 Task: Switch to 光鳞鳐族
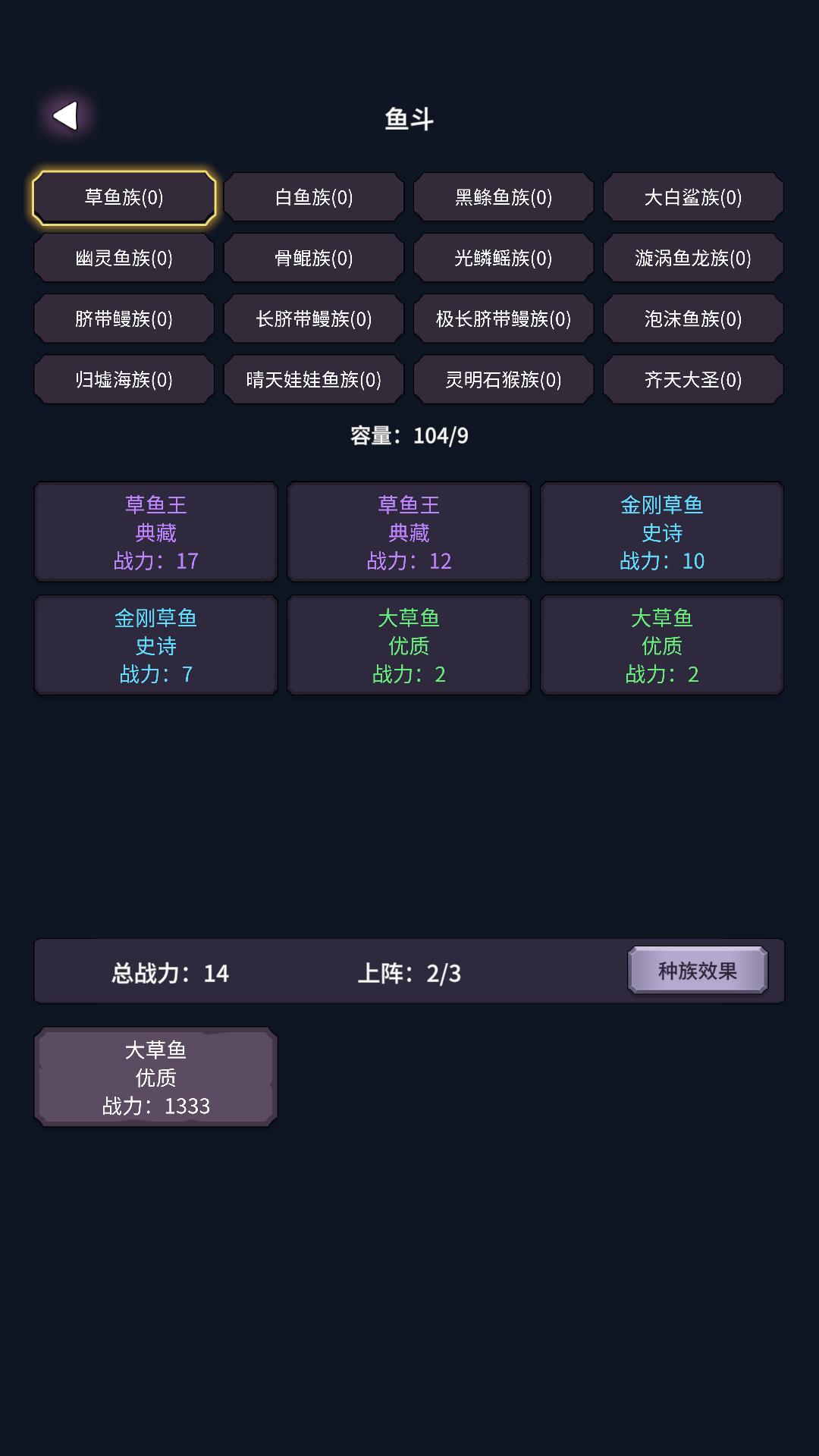click(503, 258)
